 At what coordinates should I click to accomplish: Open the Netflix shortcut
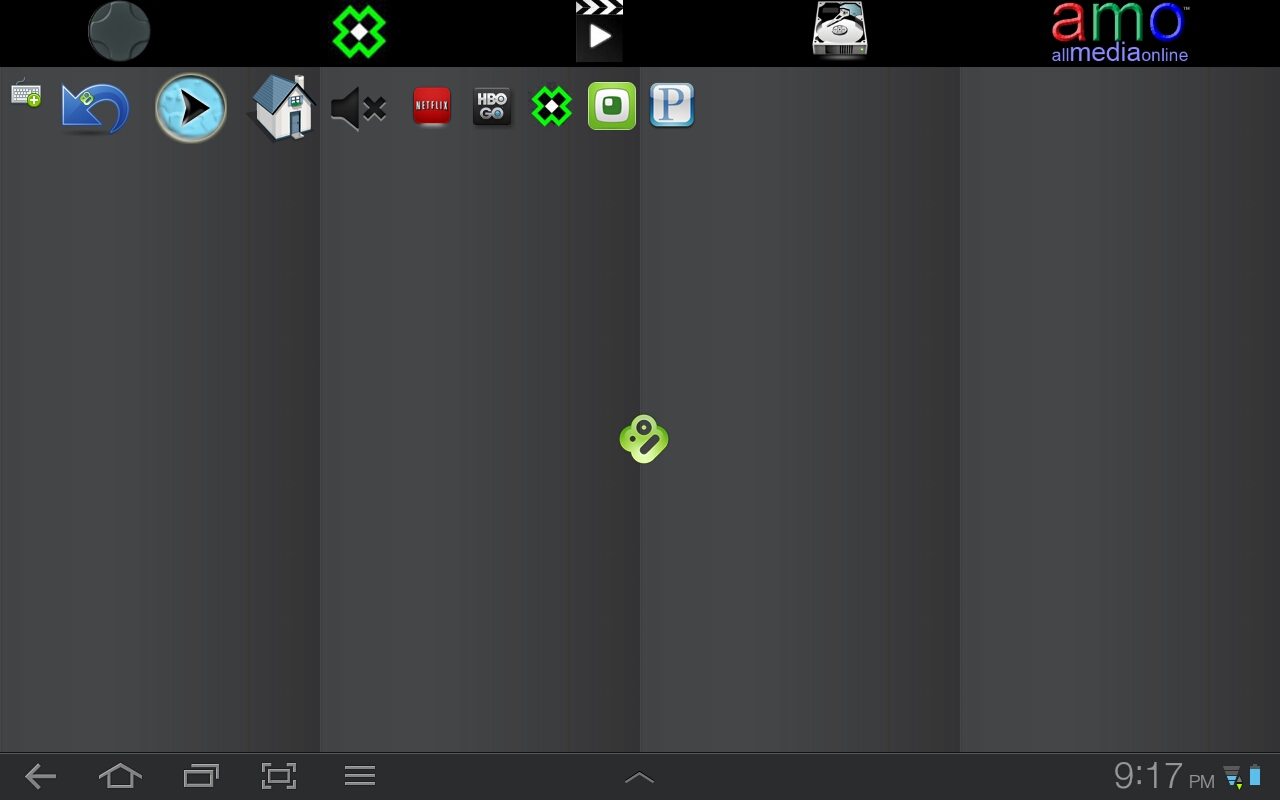pyautogui.click(x=432, y=105)
